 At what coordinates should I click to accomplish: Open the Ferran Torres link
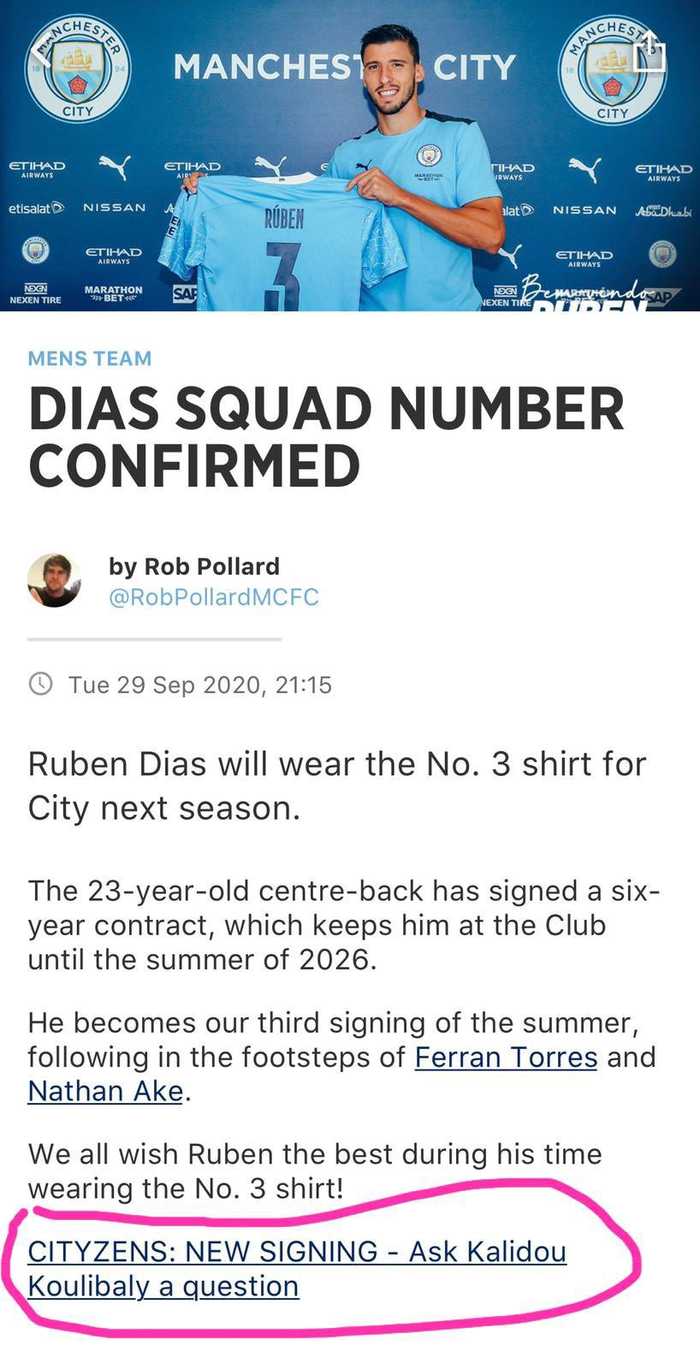[x=505, y=1057]
